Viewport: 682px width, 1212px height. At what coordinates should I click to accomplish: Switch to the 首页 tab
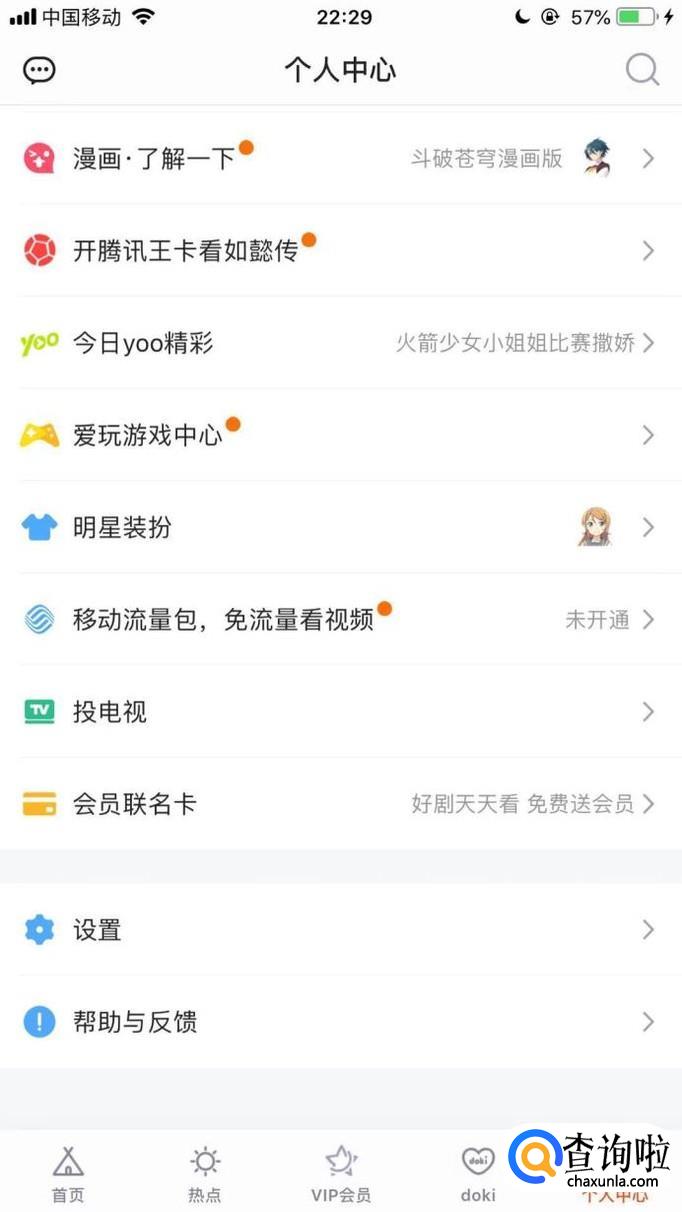pyautogui.click(x=68, y=1173)
